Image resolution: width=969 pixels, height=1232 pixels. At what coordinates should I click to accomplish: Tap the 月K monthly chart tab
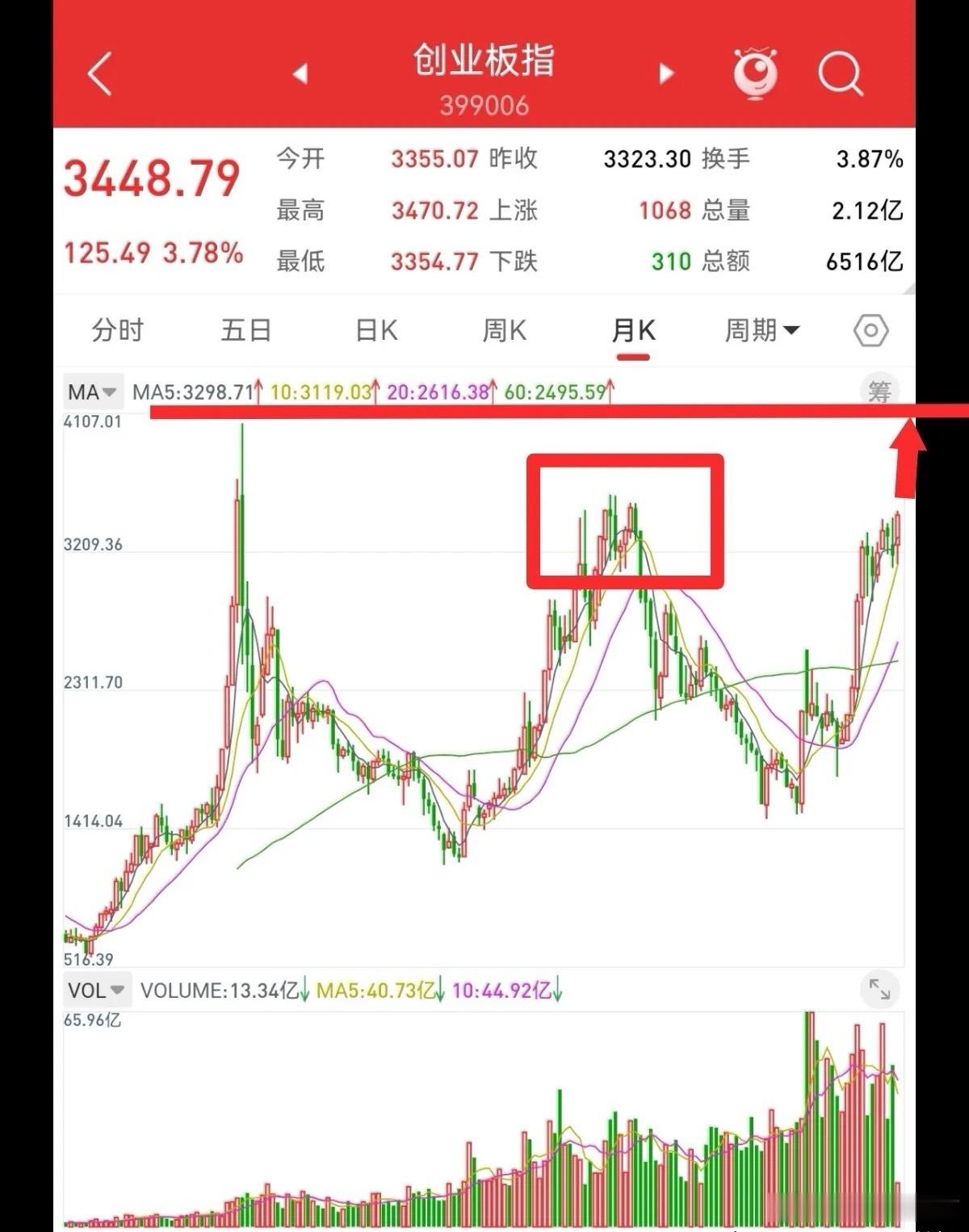(632, 330)
